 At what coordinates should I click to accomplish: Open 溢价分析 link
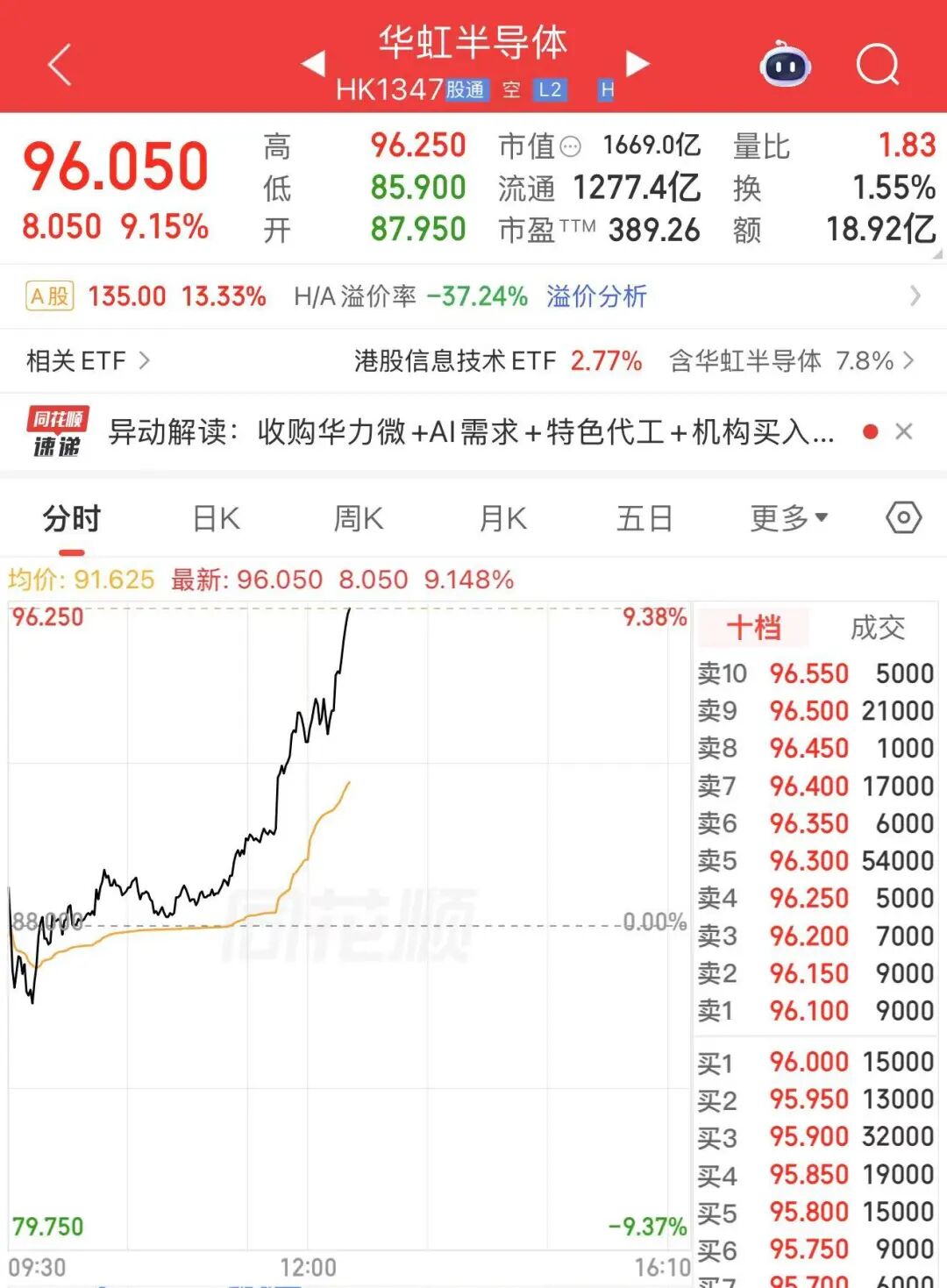[596, 296]
